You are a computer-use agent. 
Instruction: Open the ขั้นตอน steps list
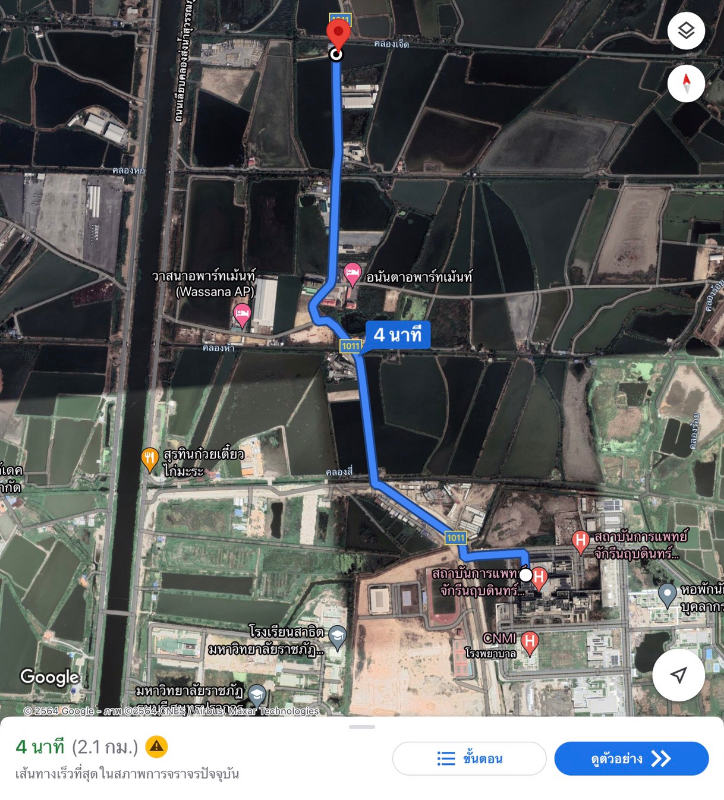469,759
